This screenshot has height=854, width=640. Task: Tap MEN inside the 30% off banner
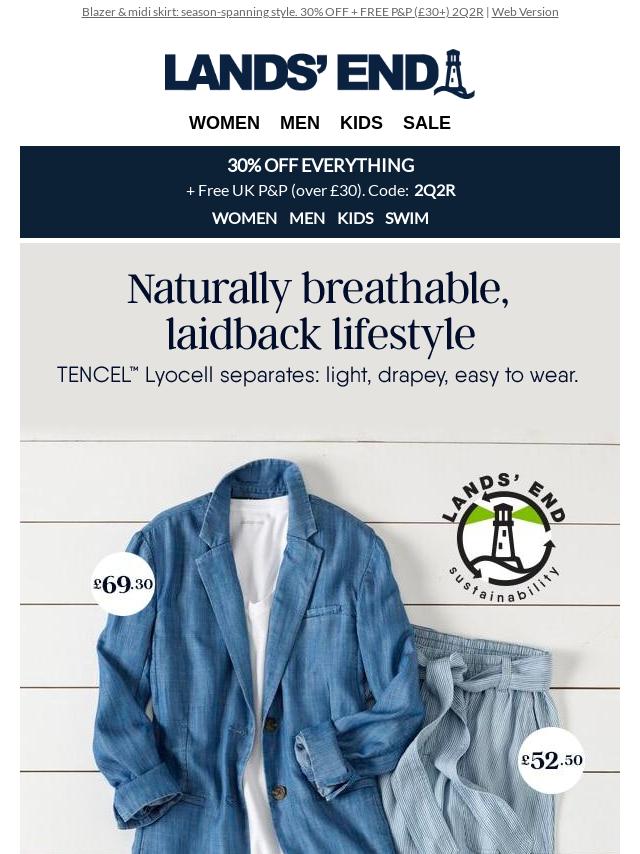tap(307, 218)
